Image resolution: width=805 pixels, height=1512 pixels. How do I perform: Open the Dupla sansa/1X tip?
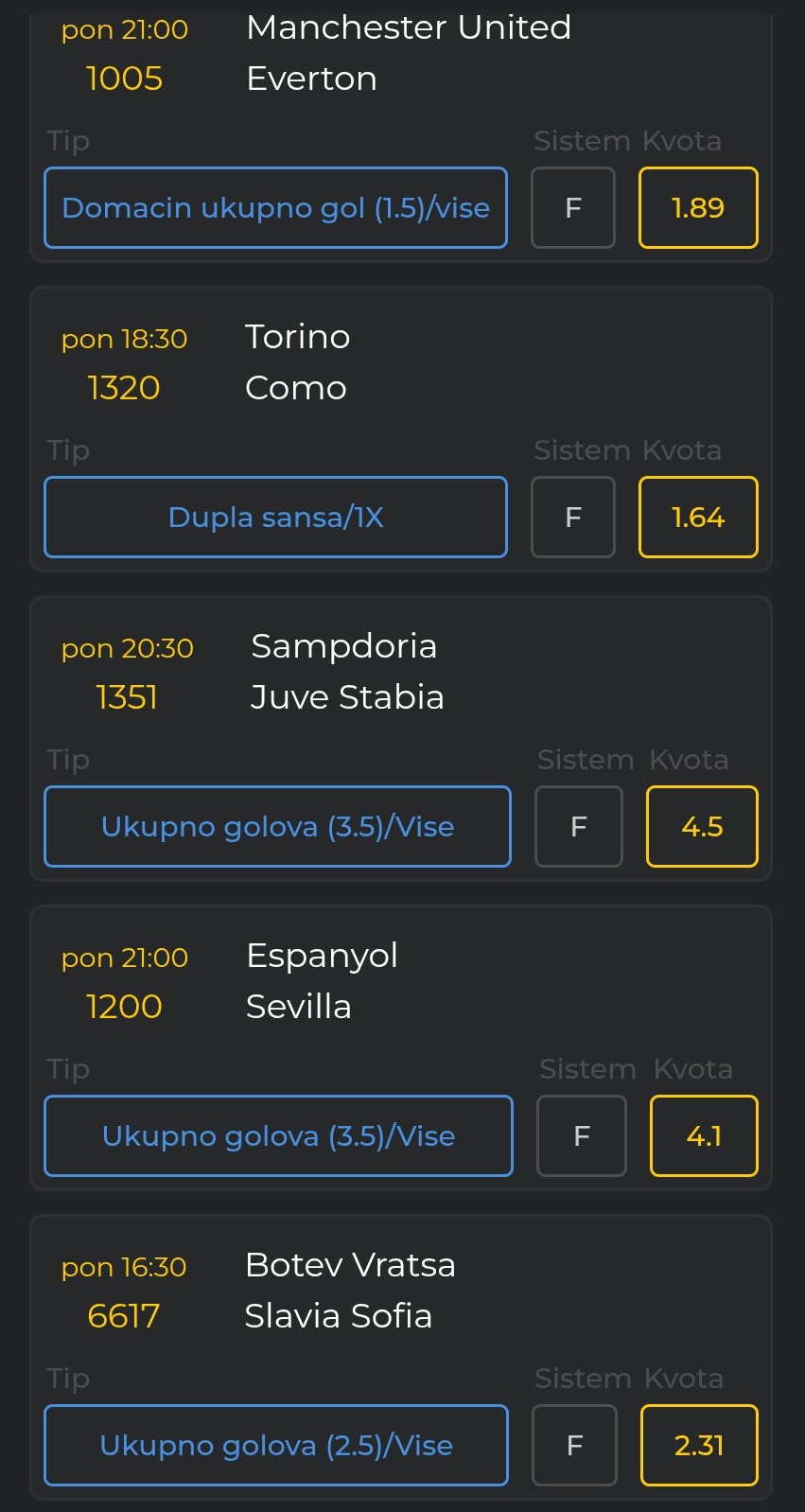coord(275,518)
